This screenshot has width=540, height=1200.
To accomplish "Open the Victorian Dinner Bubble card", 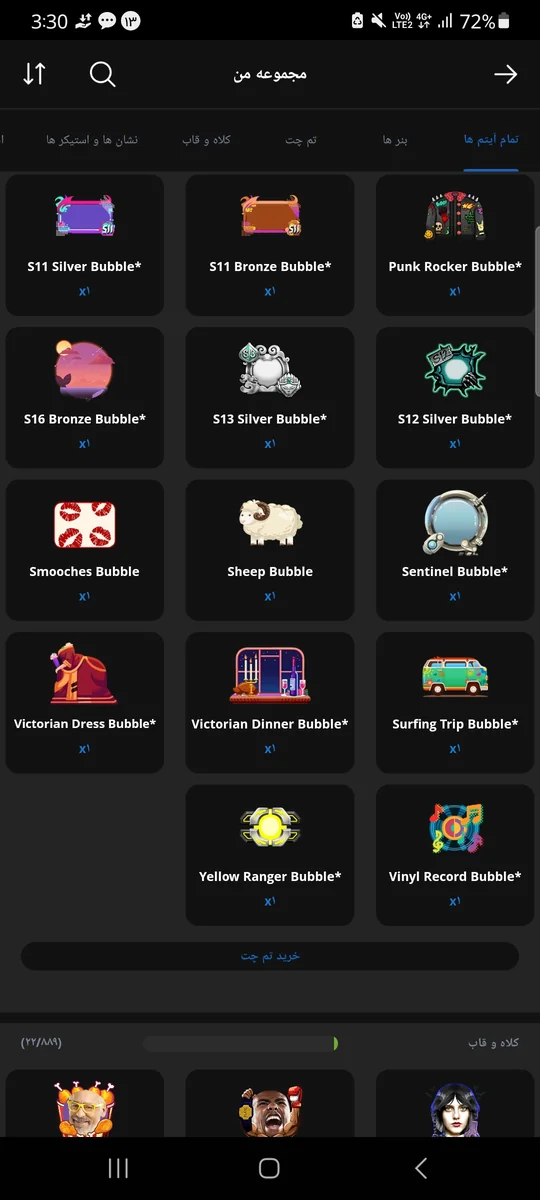I will click(x=270, y=702).
